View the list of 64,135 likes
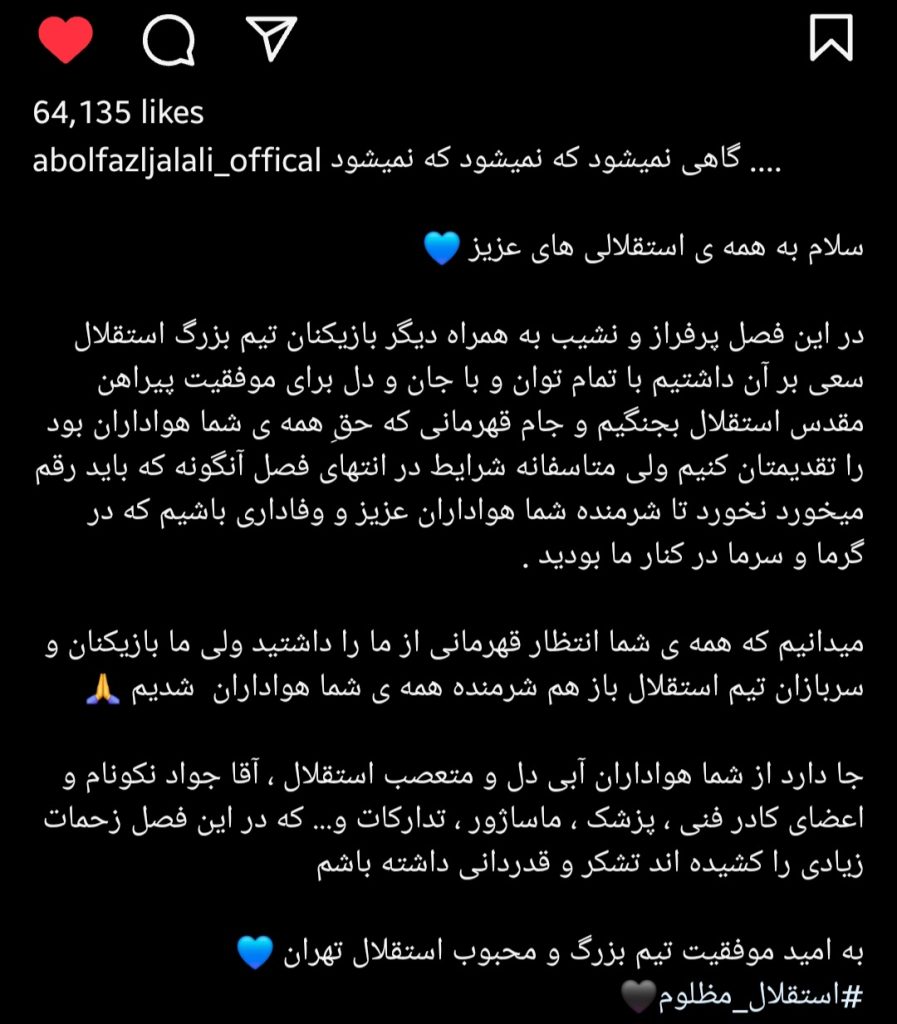The width and height of the screenshot is (897, 1024). (x=116, y=113)
